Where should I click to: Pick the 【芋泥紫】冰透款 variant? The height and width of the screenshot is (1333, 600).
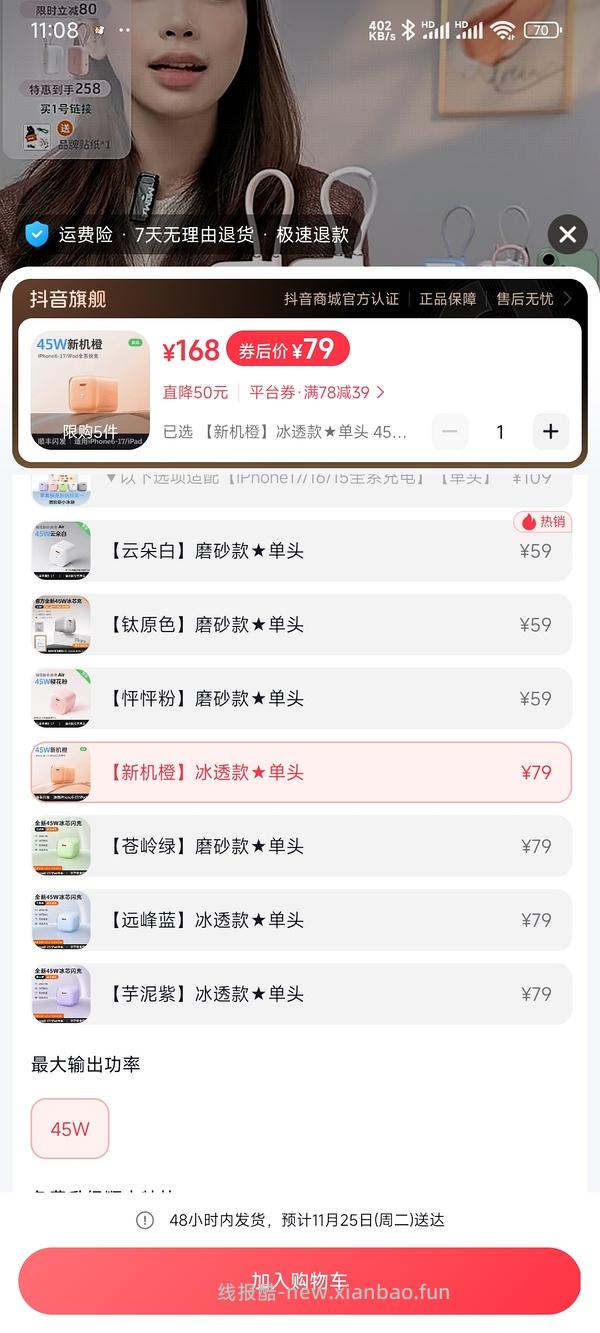tap(301, 994)
